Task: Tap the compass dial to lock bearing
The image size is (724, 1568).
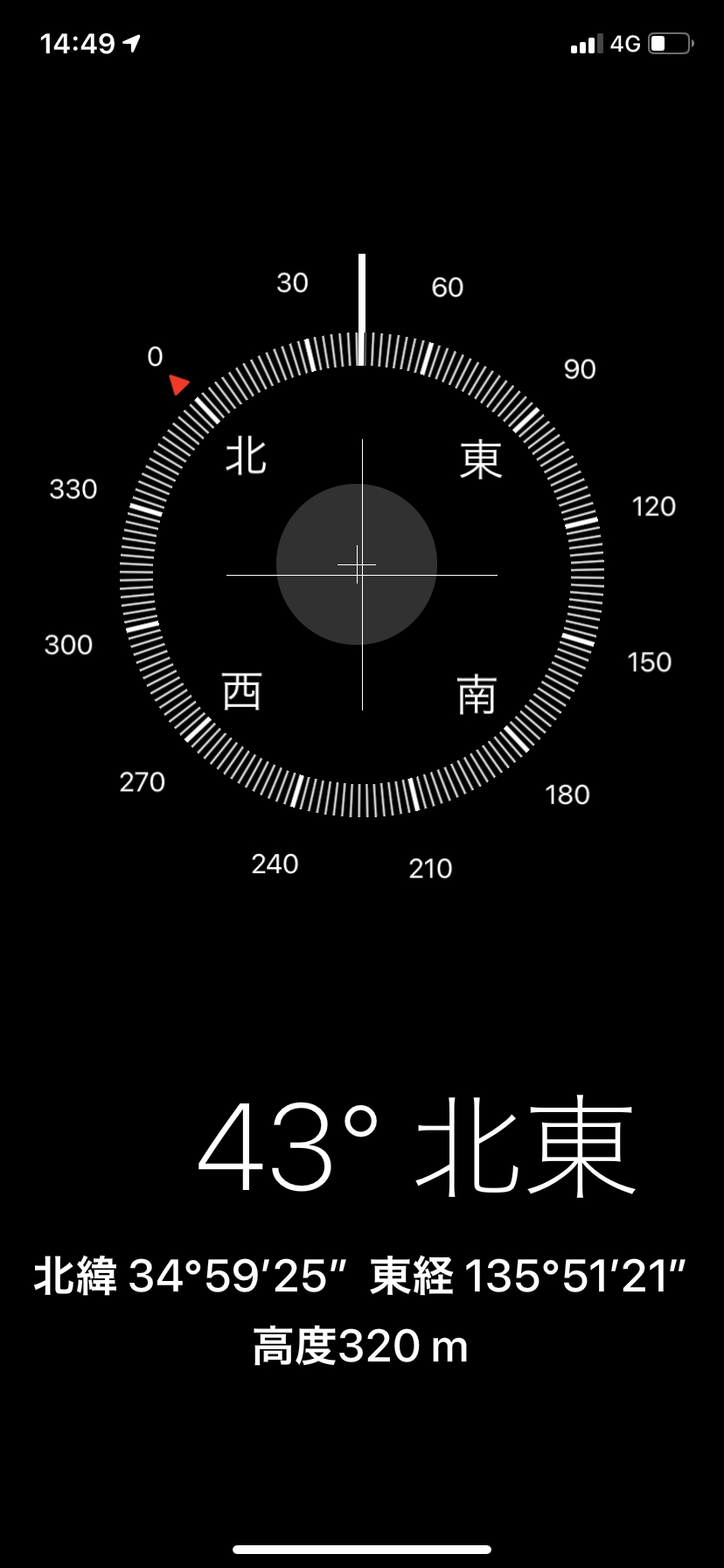Action: tap(362, 575)
